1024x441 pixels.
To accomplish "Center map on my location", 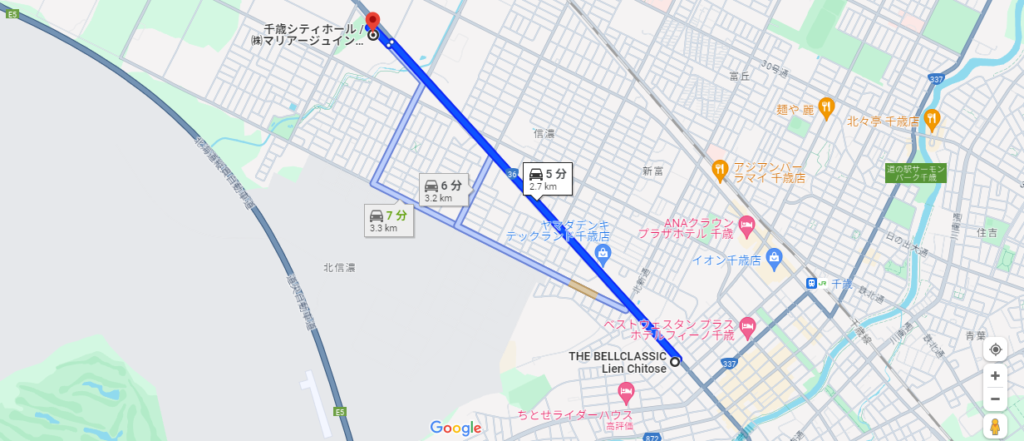I will (x=995, y=350).
